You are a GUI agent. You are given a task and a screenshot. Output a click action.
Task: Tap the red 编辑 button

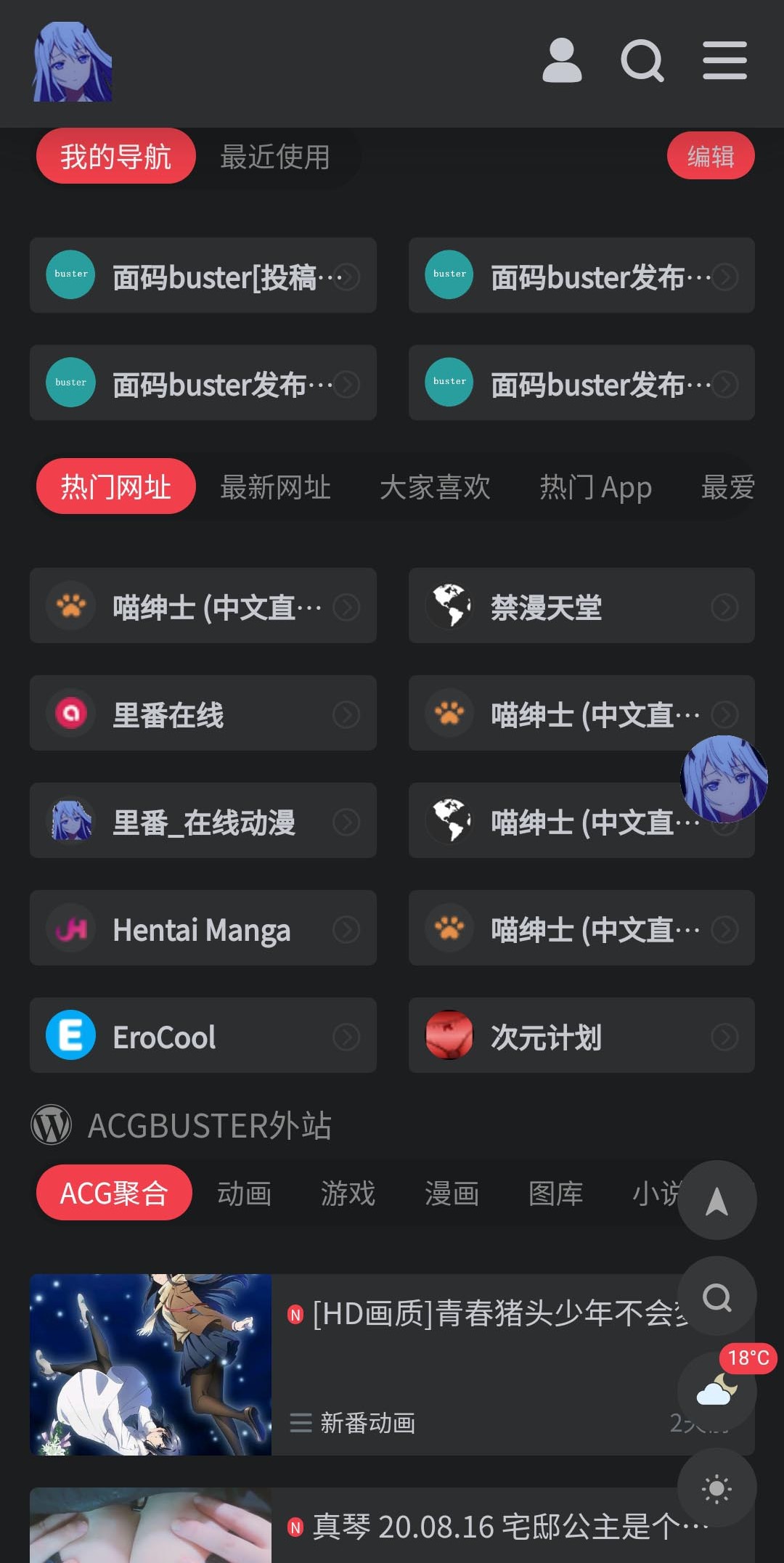tap(710, 156)
